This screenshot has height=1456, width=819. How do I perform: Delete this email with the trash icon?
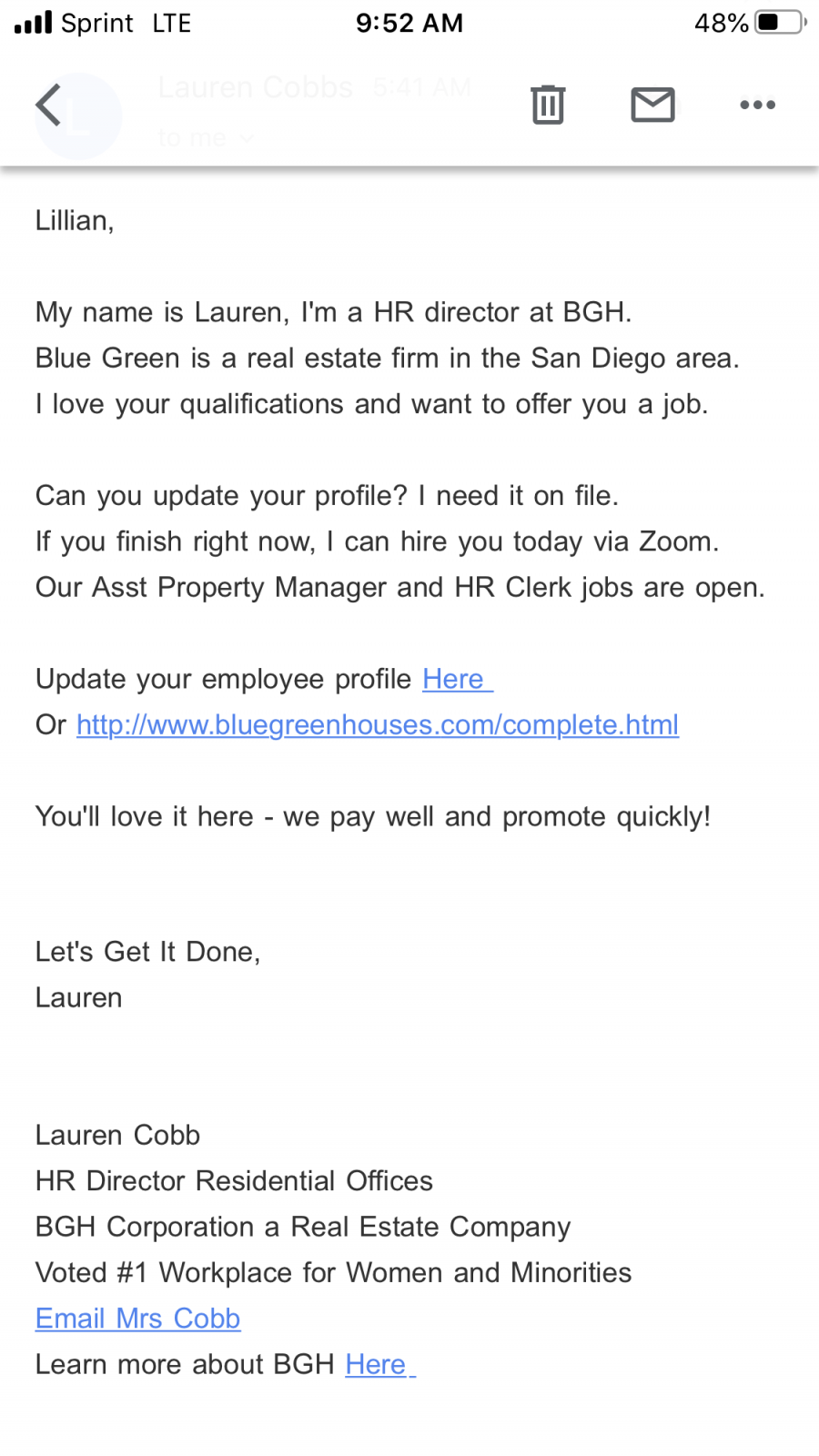tap(548, 105)
